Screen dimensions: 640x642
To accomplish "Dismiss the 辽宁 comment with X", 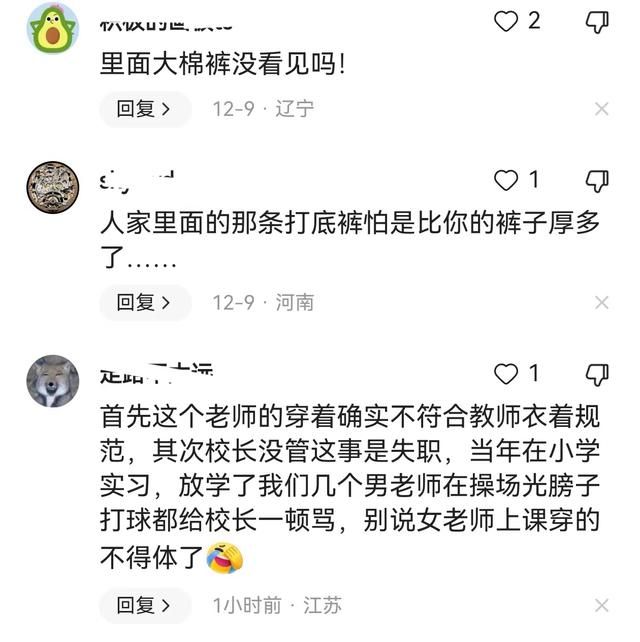I will point(602,109).
